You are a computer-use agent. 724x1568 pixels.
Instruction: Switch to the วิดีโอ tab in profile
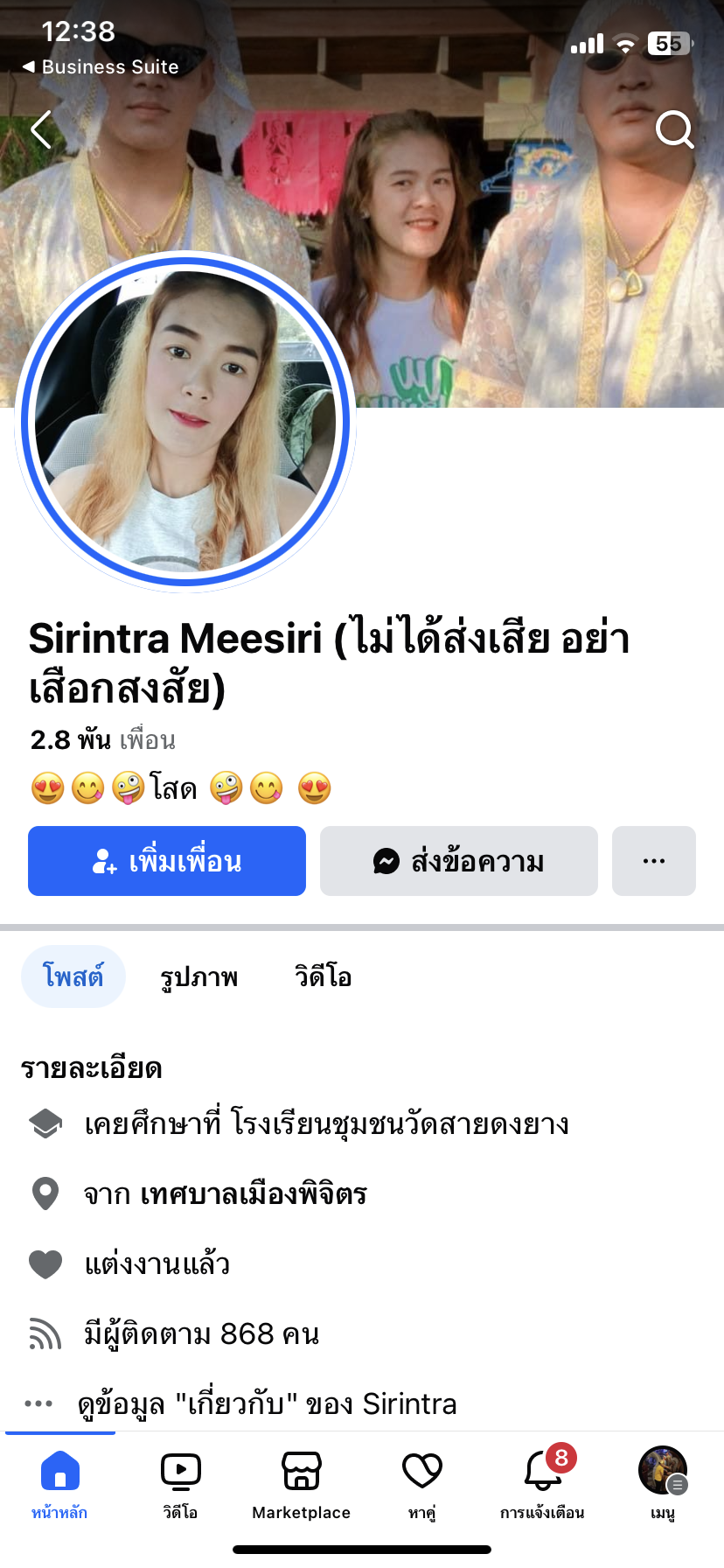click(323, 976)
